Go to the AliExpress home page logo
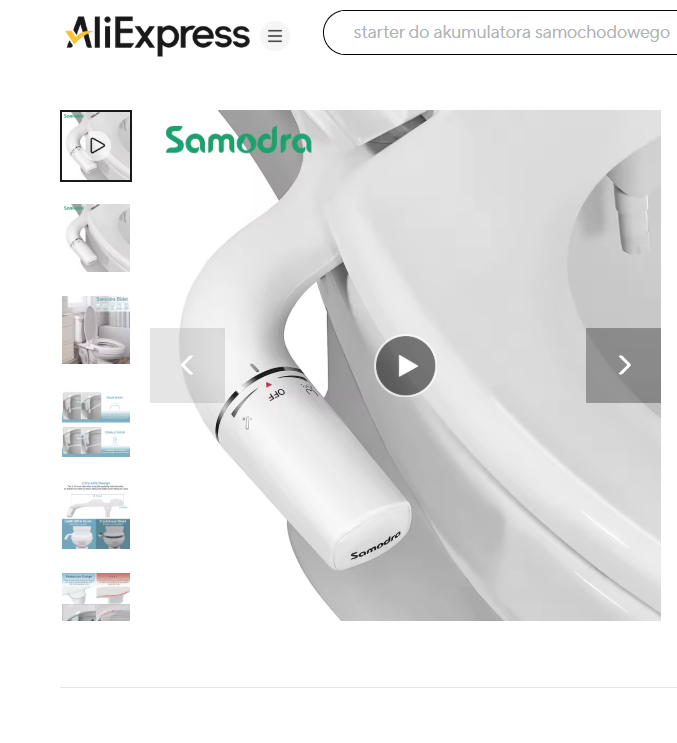 point(157,35)
